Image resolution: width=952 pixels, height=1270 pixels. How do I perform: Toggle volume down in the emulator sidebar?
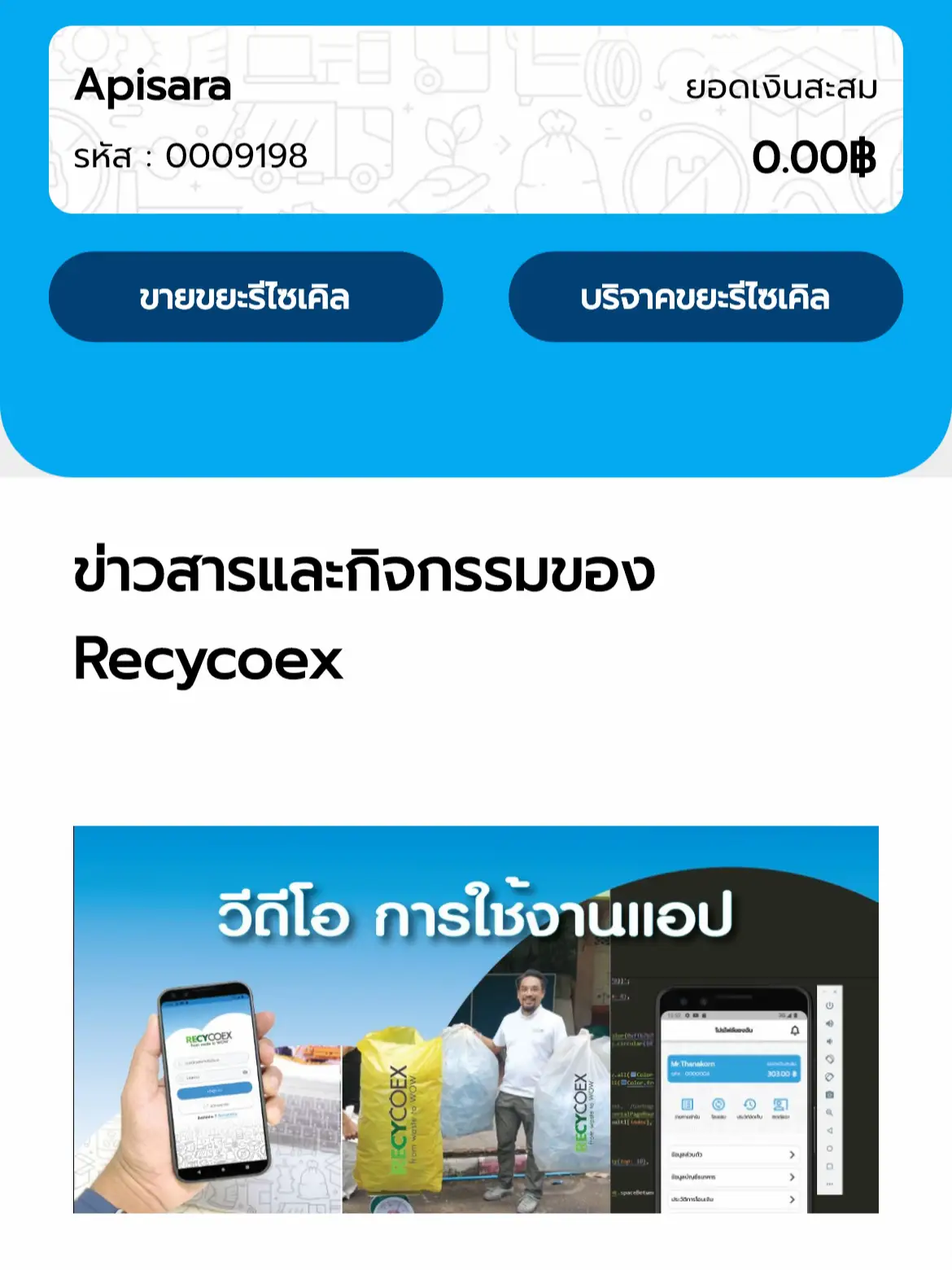(x=829, y=1040)
